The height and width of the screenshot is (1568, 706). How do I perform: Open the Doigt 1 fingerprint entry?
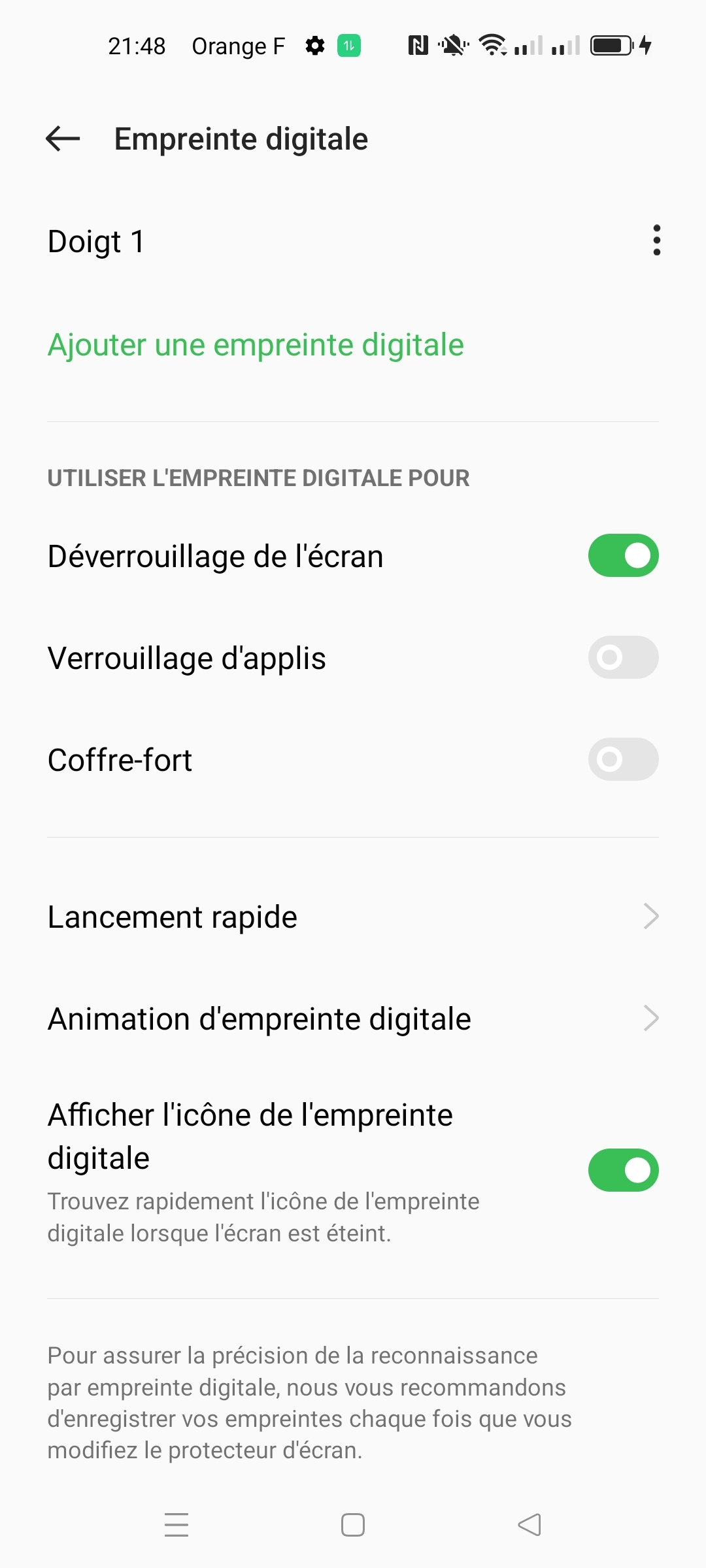[x=353, y=241]
